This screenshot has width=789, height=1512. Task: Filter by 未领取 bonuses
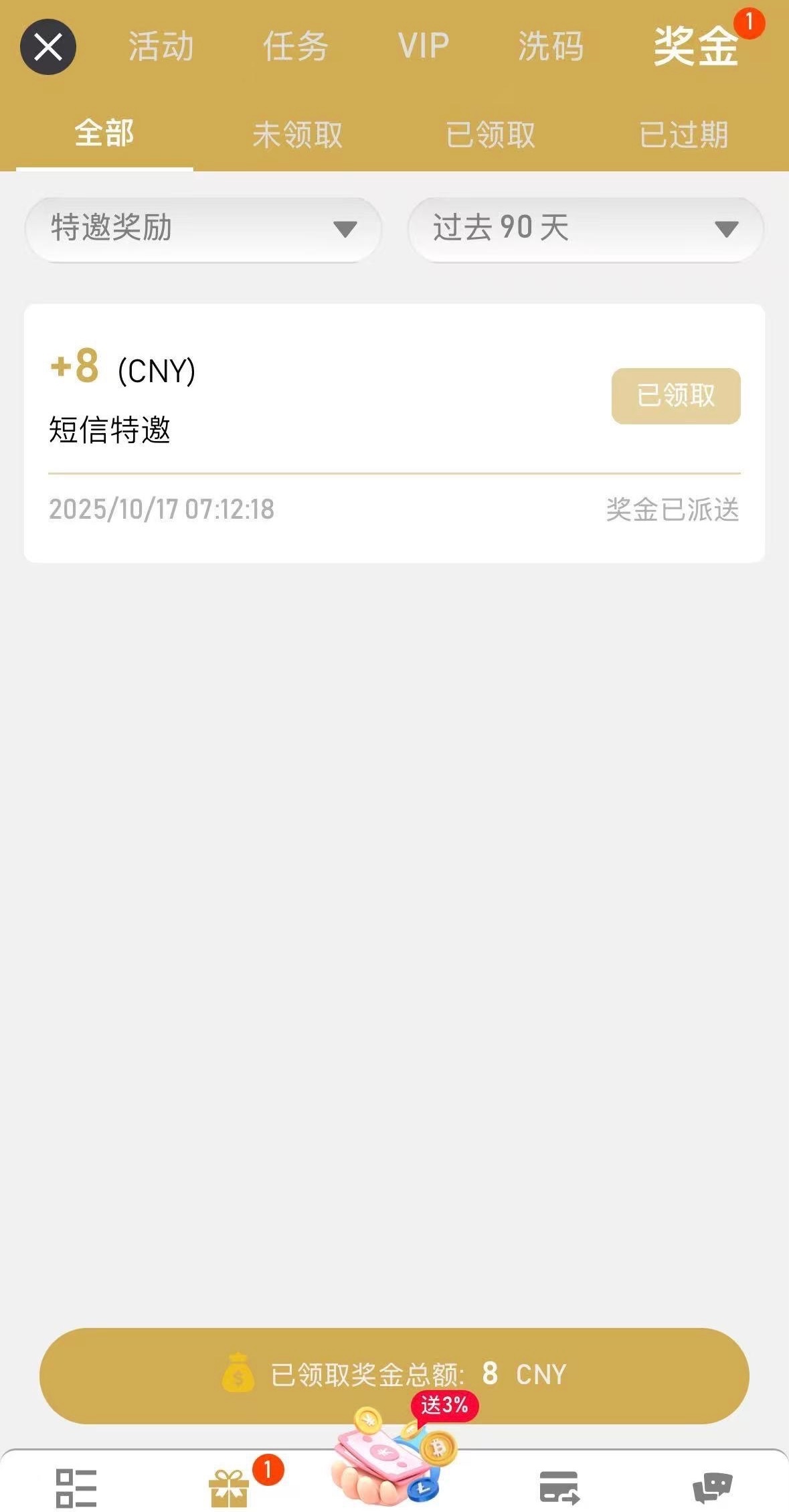point(297,135)
